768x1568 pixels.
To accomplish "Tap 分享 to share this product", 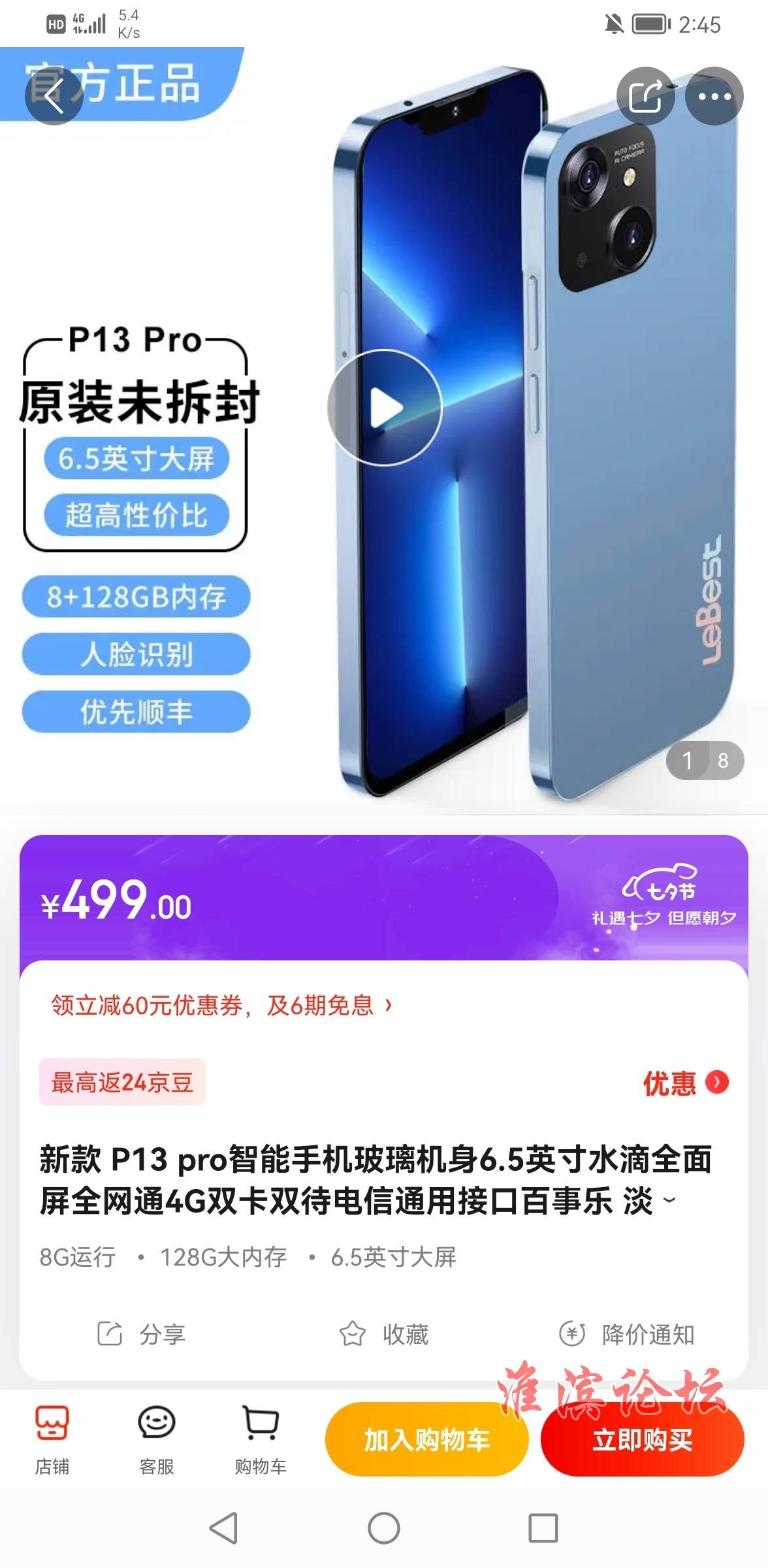I will click(x=142, y=1334).
